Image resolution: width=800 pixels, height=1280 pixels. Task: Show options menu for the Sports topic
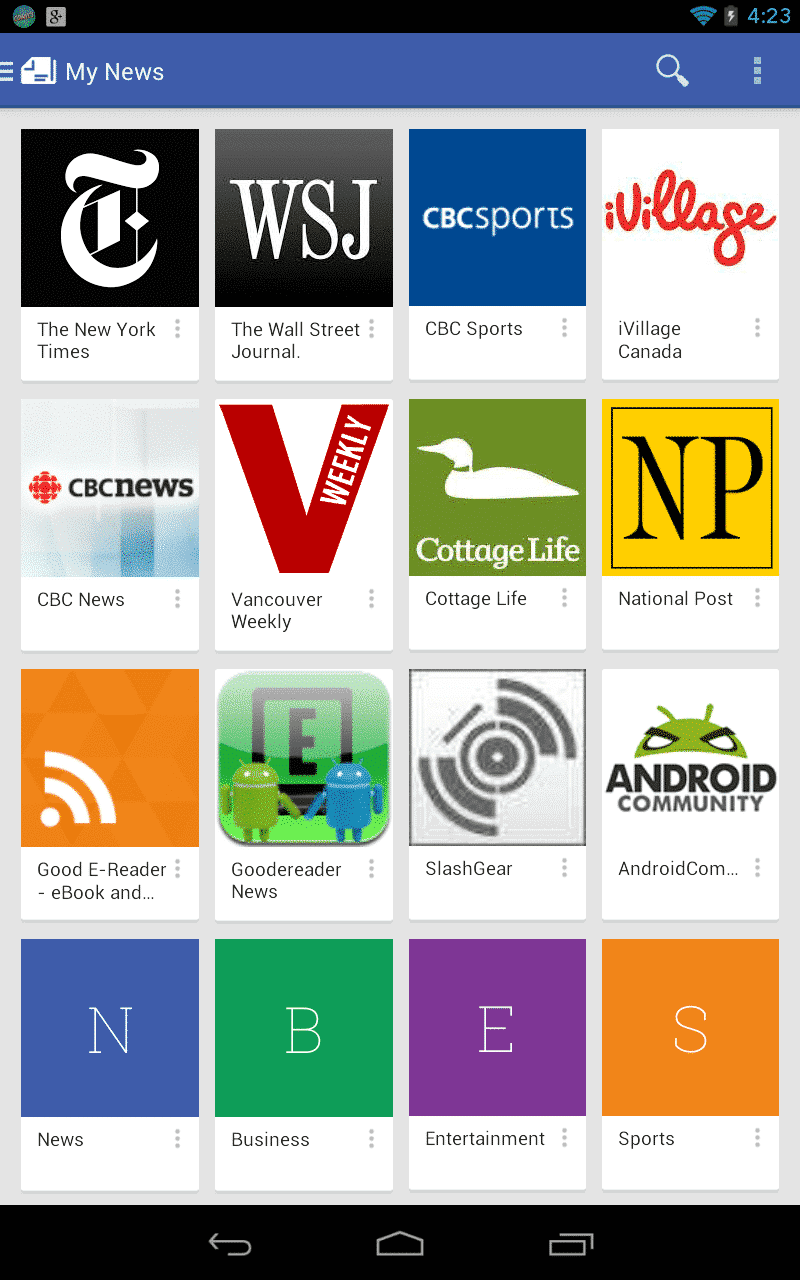tap(757, 1138)
